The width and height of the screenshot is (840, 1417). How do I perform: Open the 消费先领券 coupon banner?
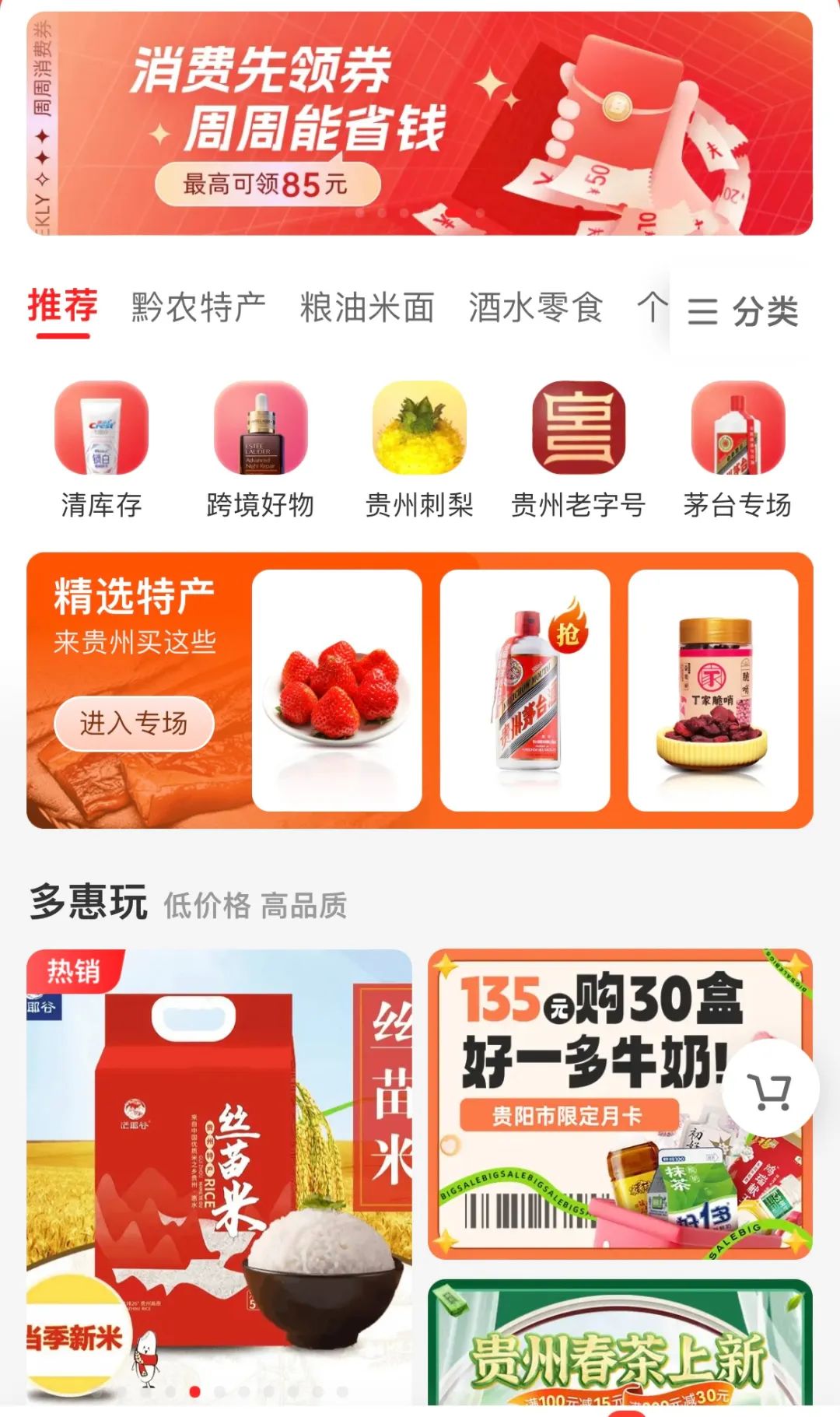tap(420, 123)
